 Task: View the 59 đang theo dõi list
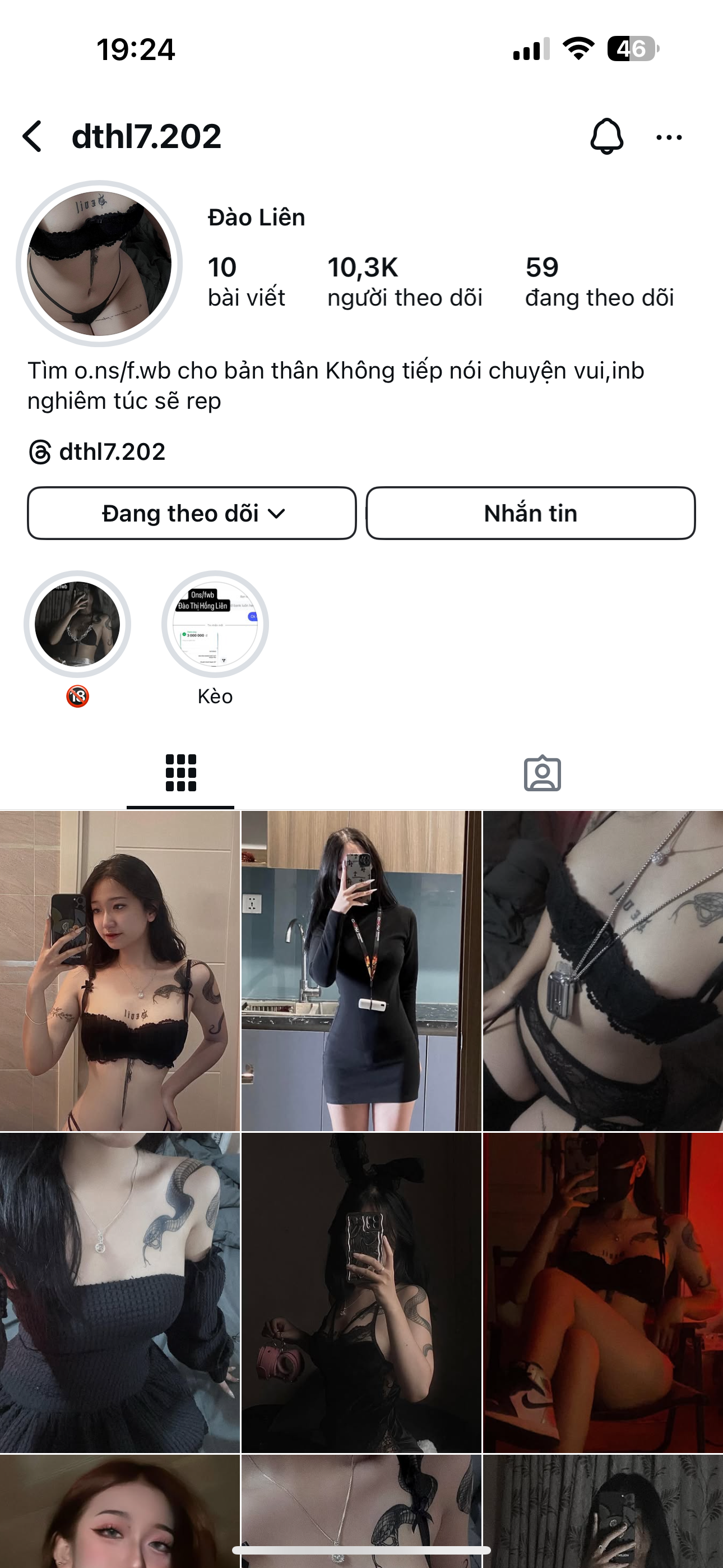coord(599,282)
